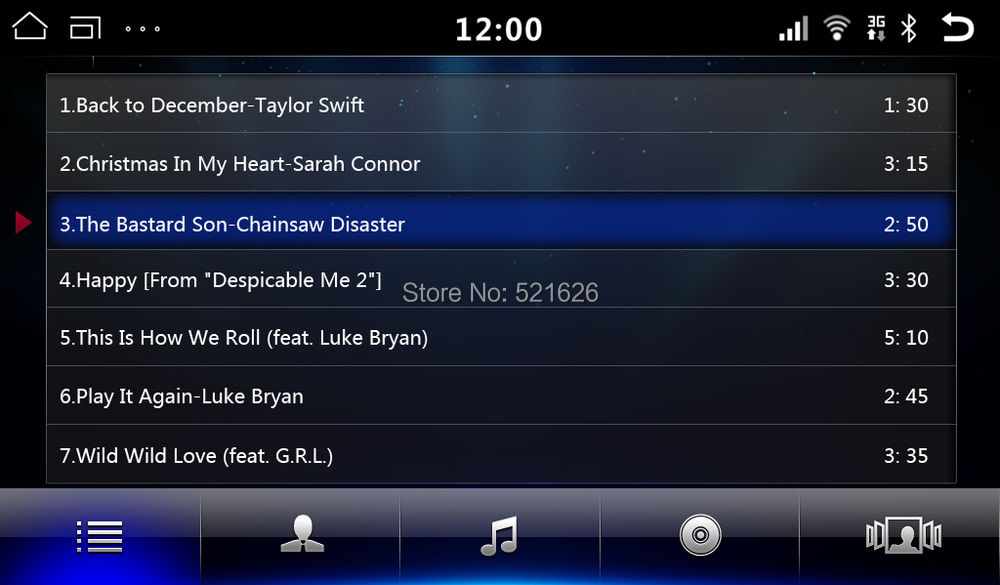1000x585 pixels.
Task: Switch to the track list tab
Action: [x=100, y=537]
